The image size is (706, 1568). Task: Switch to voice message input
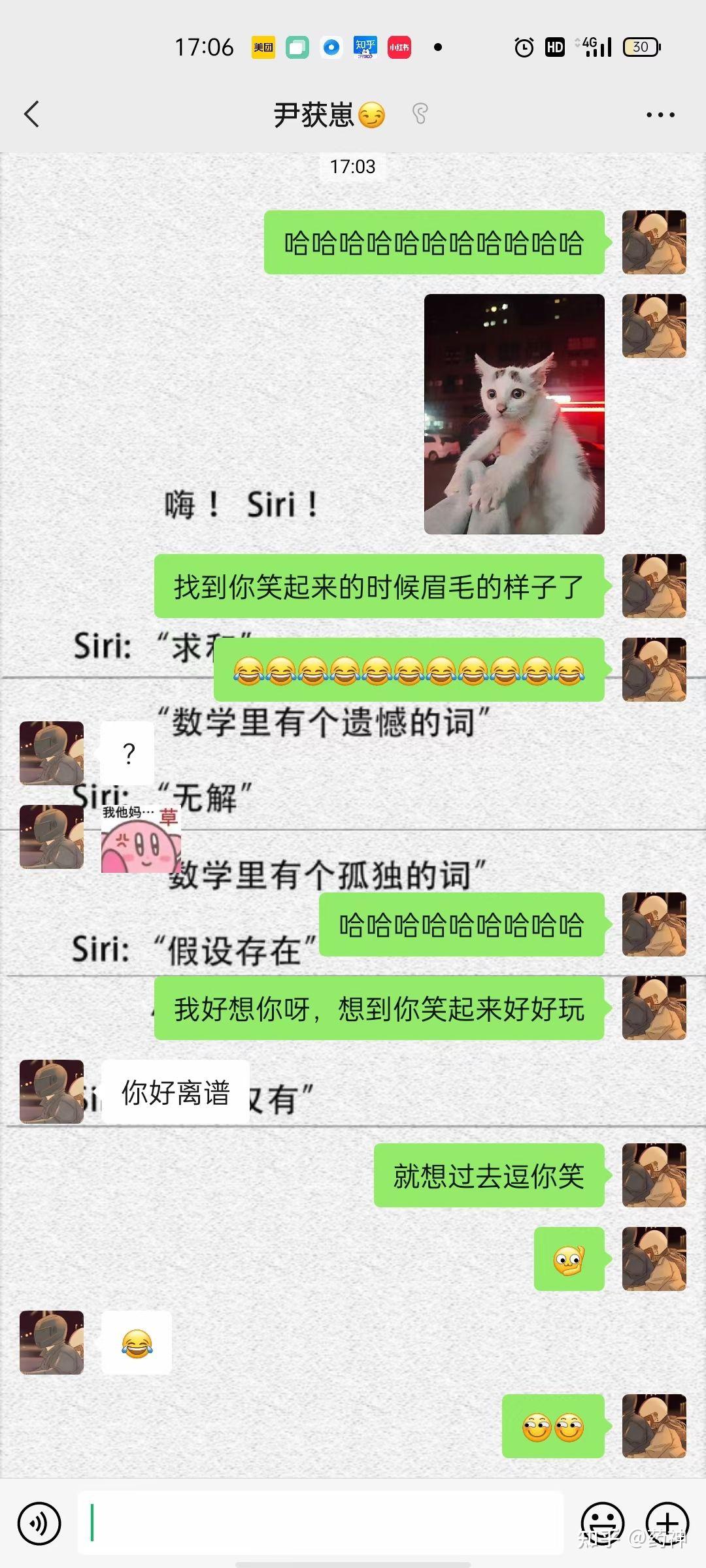click(39, 1524)
